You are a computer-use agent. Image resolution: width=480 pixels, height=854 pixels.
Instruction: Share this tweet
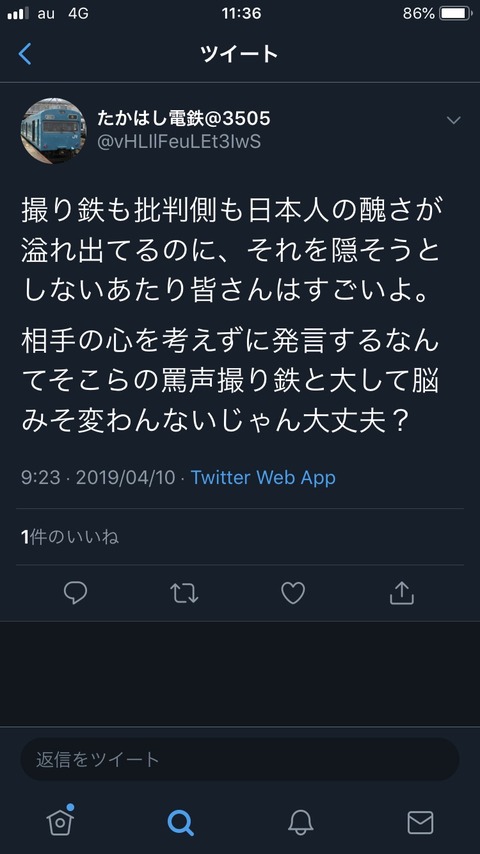(402, 593)
